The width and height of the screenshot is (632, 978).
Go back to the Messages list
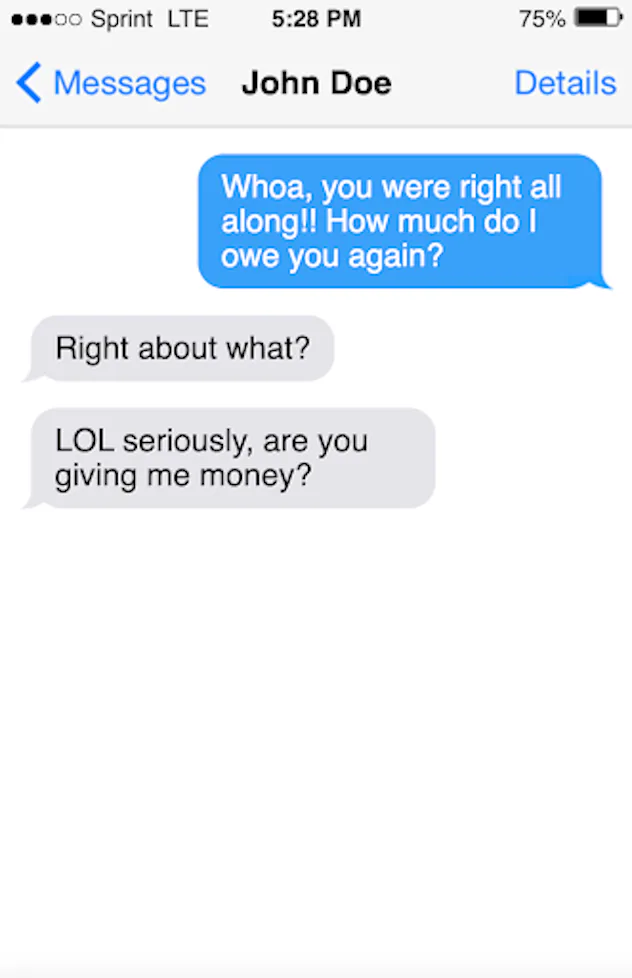[110, 83]
